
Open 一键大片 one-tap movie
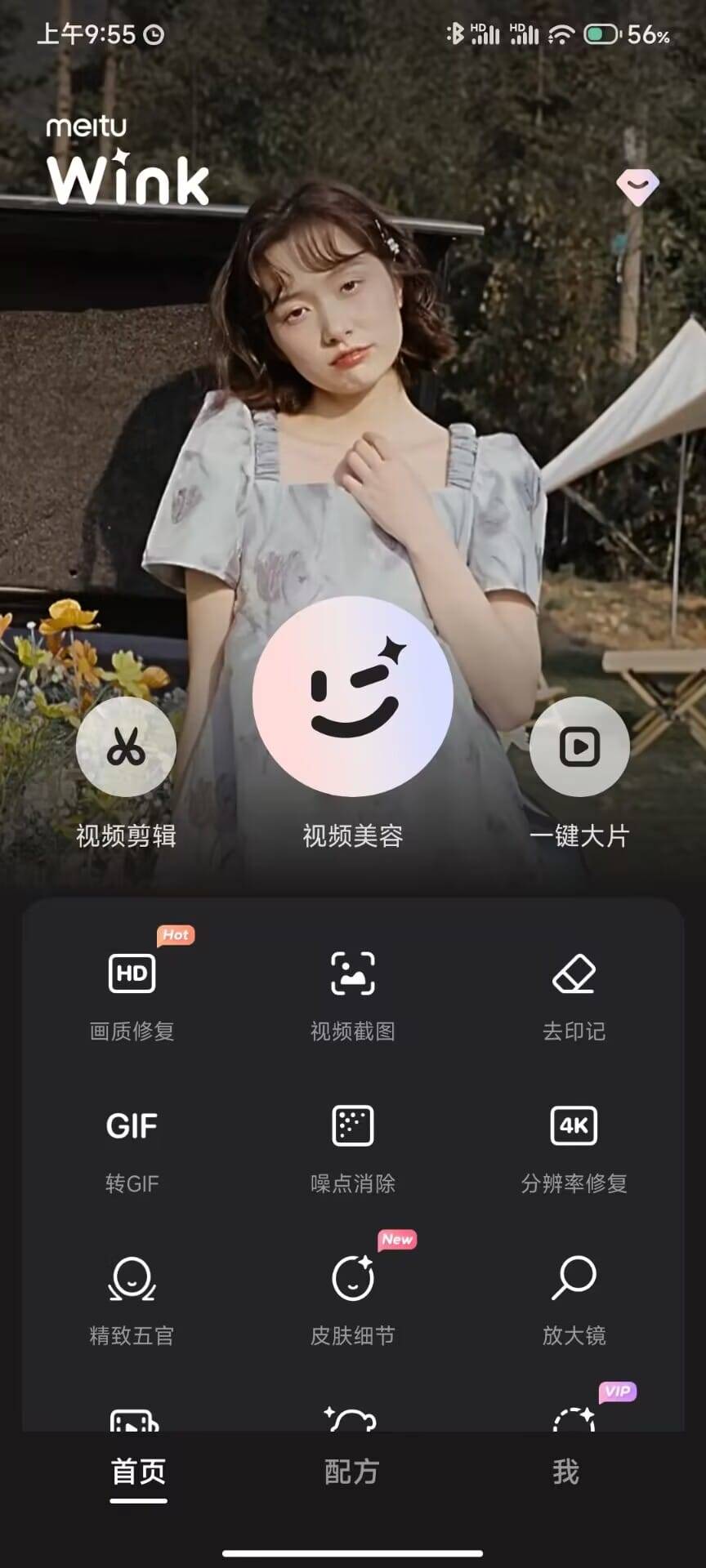pos(579,746)
